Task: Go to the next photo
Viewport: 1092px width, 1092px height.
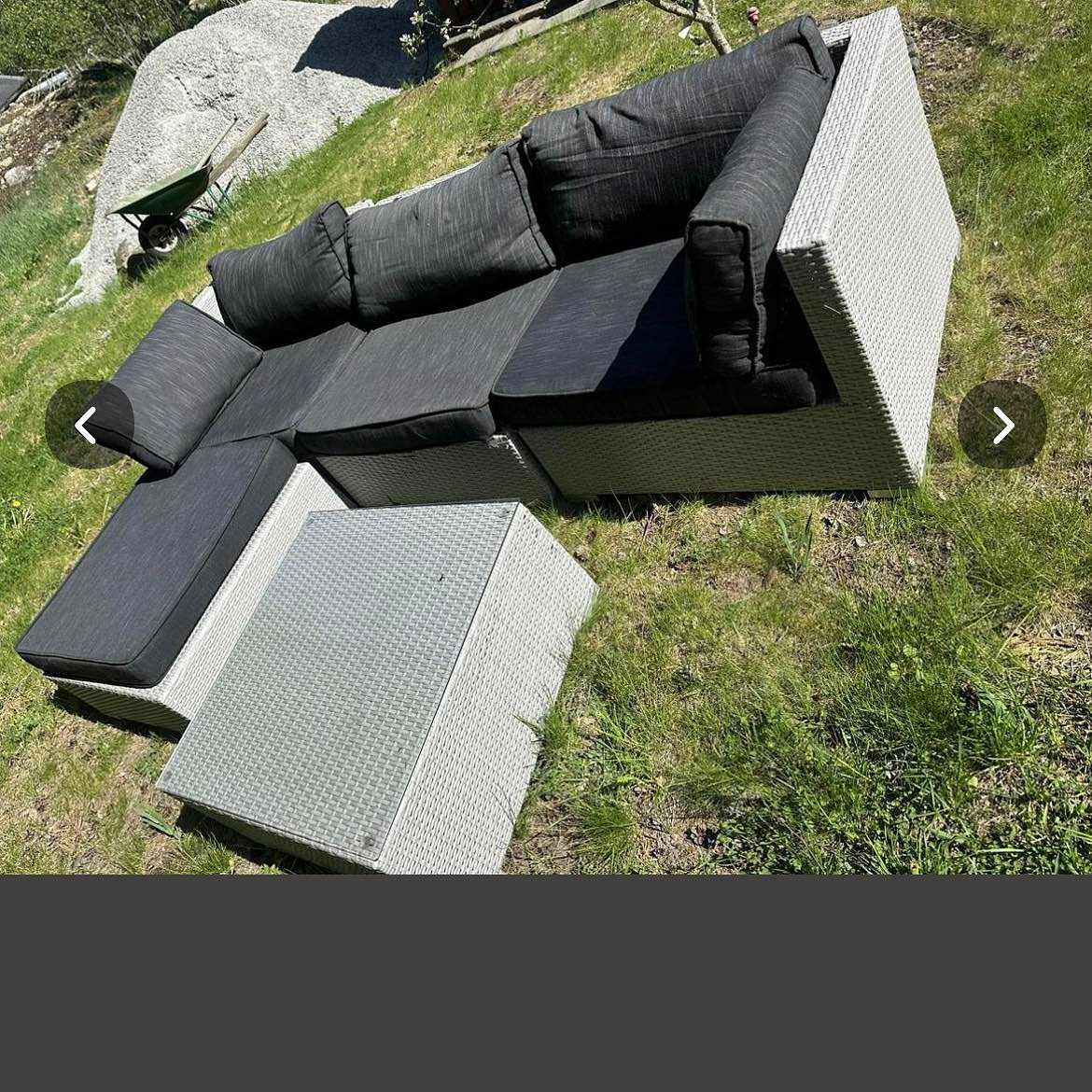Action: 1001,425
